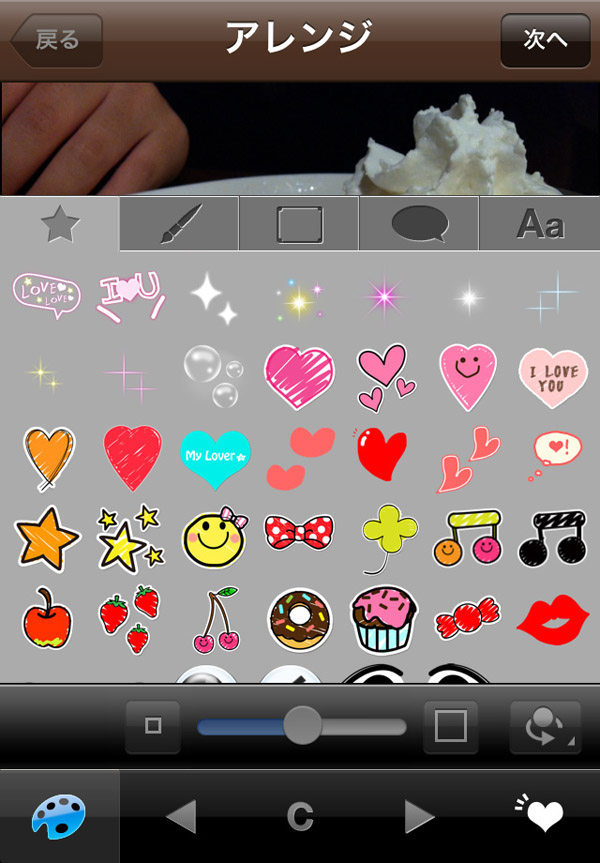The width and height of the screenshot is (600, 863).
Task: Pick the smiley face with bow sticker
Action: point(214,538)
